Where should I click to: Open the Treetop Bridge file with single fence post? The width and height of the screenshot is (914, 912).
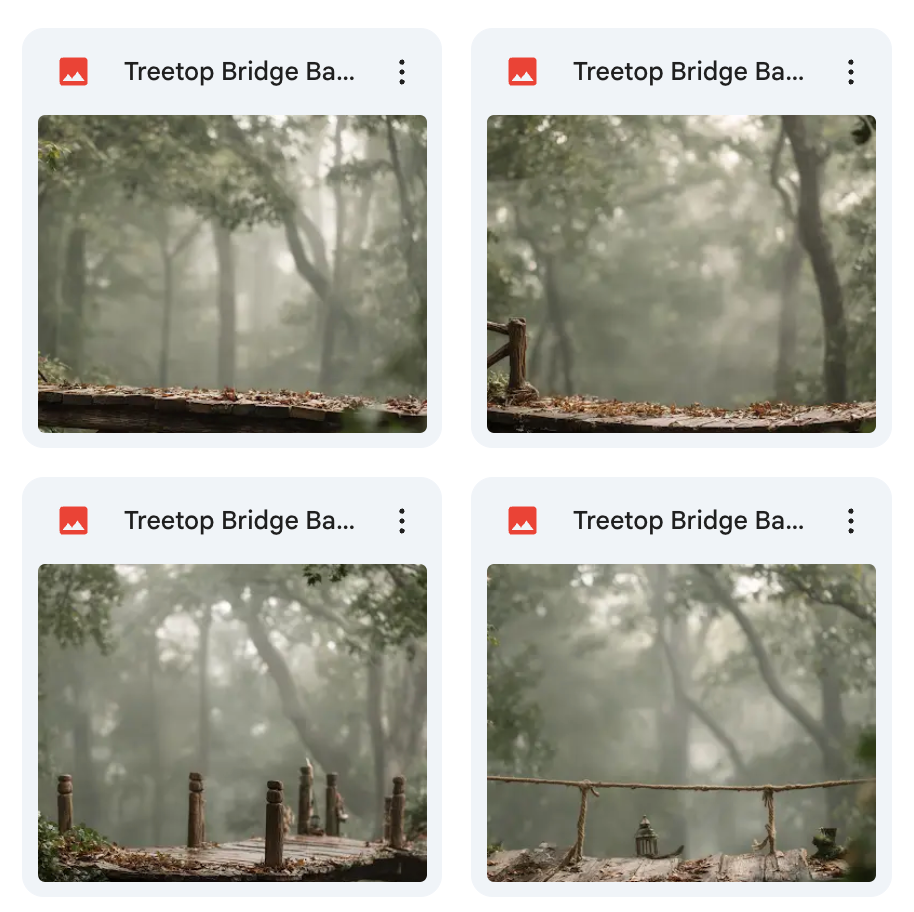tap(681, 273)
